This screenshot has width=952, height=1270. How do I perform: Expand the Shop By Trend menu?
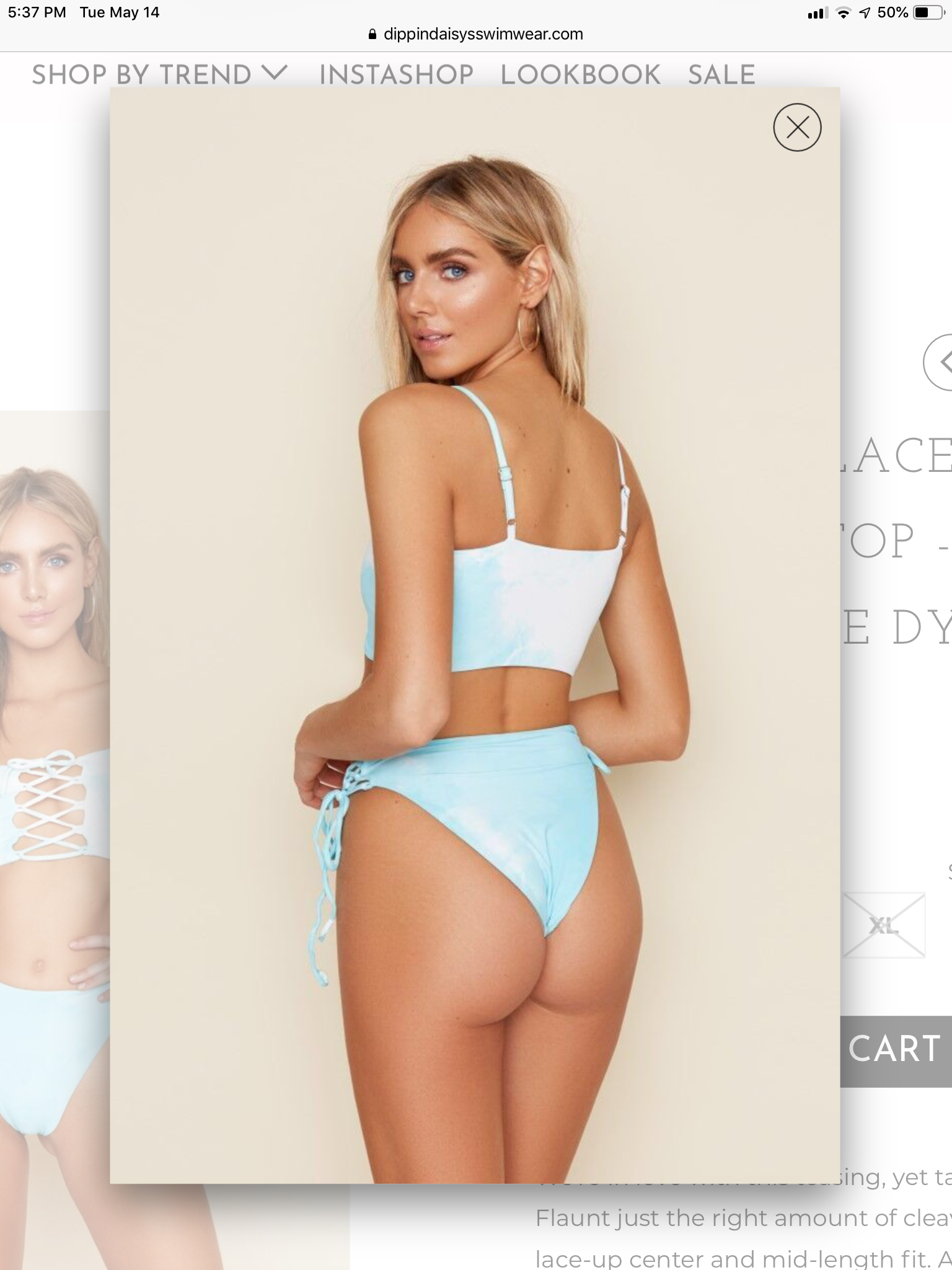point(160,74)
